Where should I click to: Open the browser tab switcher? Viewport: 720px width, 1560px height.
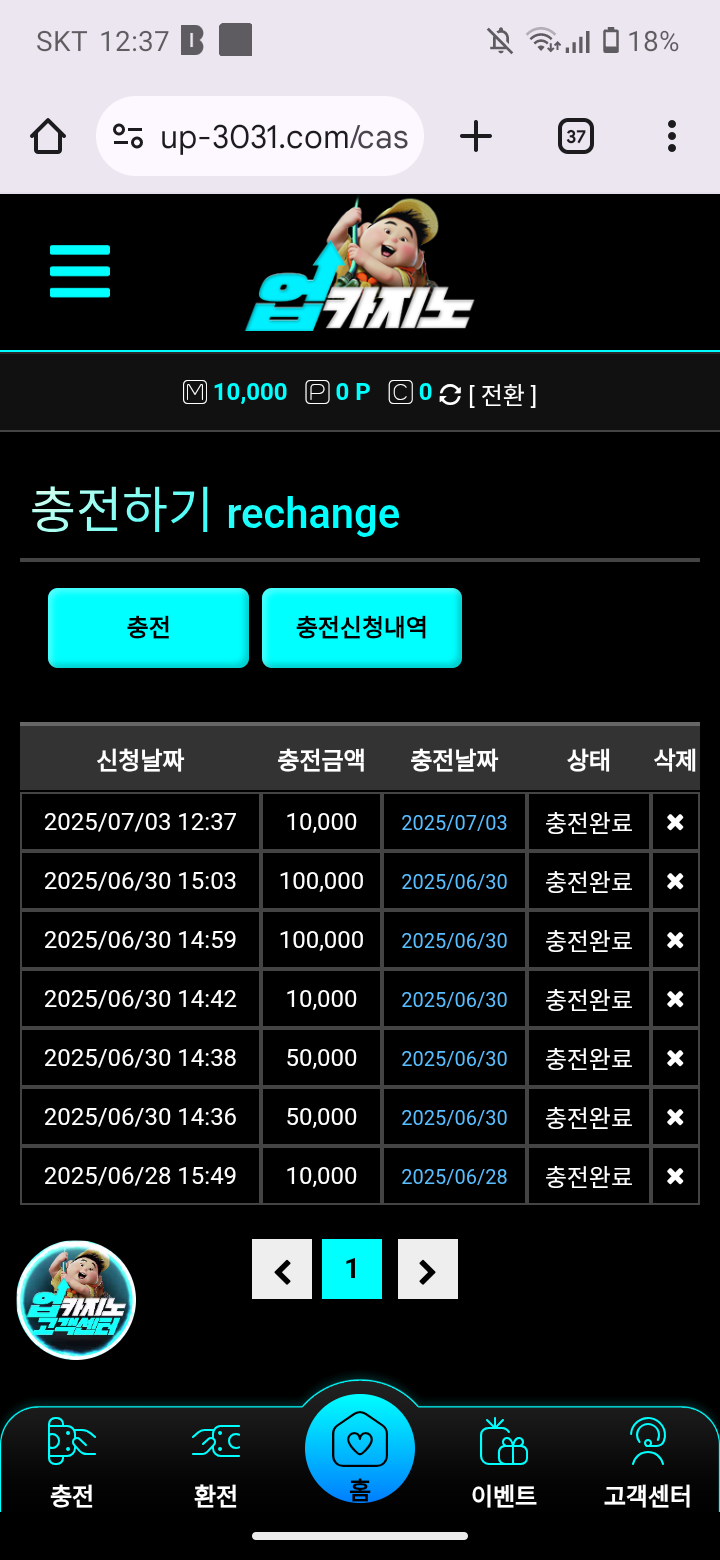point(575,136)
